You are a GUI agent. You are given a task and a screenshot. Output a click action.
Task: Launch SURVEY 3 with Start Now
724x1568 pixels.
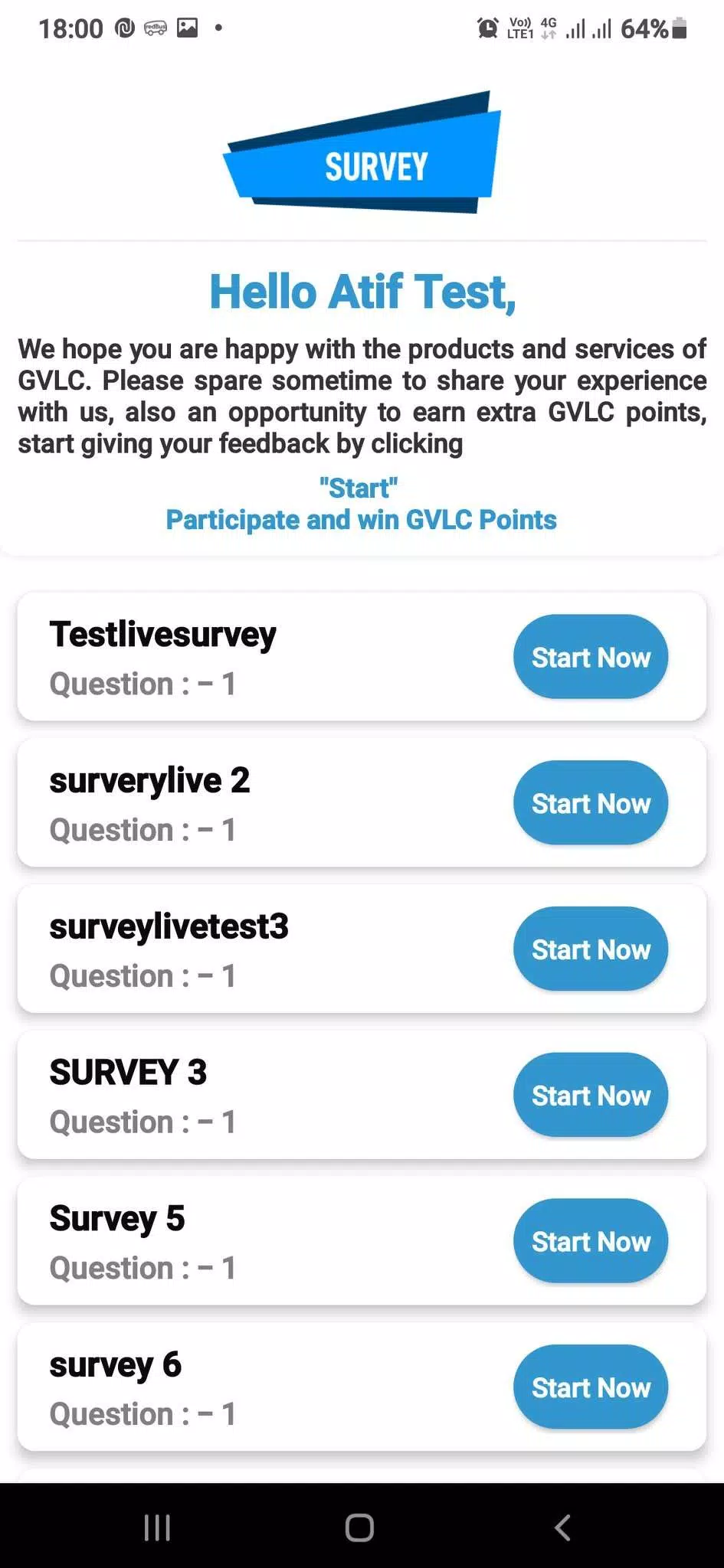tap(591, 1096)
